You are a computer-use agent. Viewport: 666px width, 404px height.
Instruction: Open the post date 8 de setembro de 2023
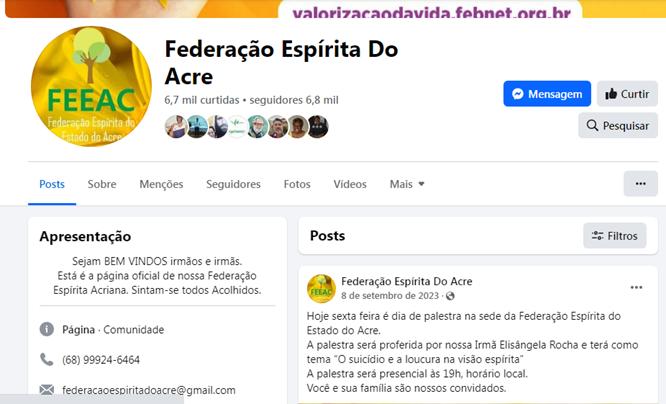point(391,297)
